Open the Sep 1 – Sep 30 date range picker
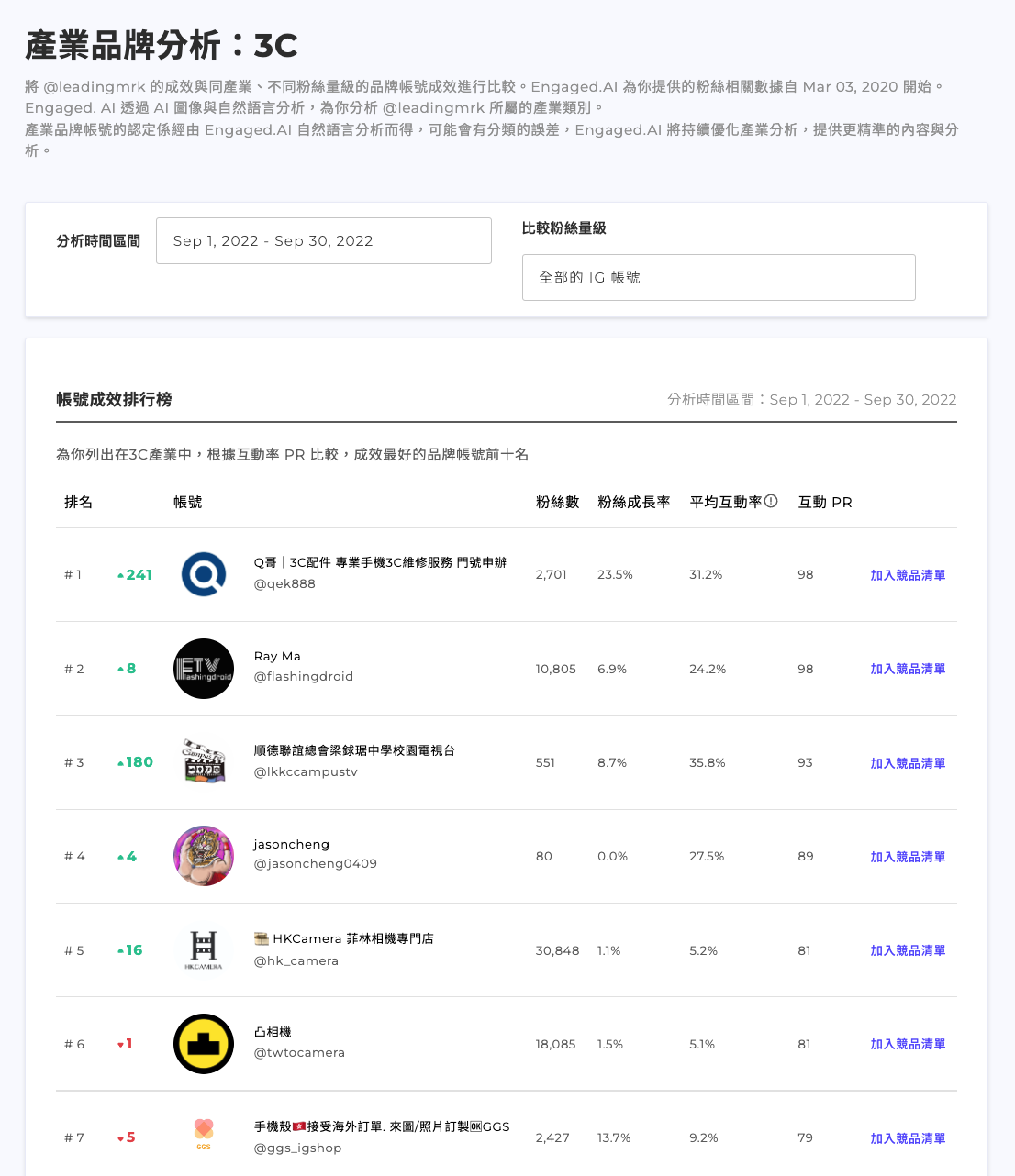This screenshot has width=1015, height=1176. (324, 240)
